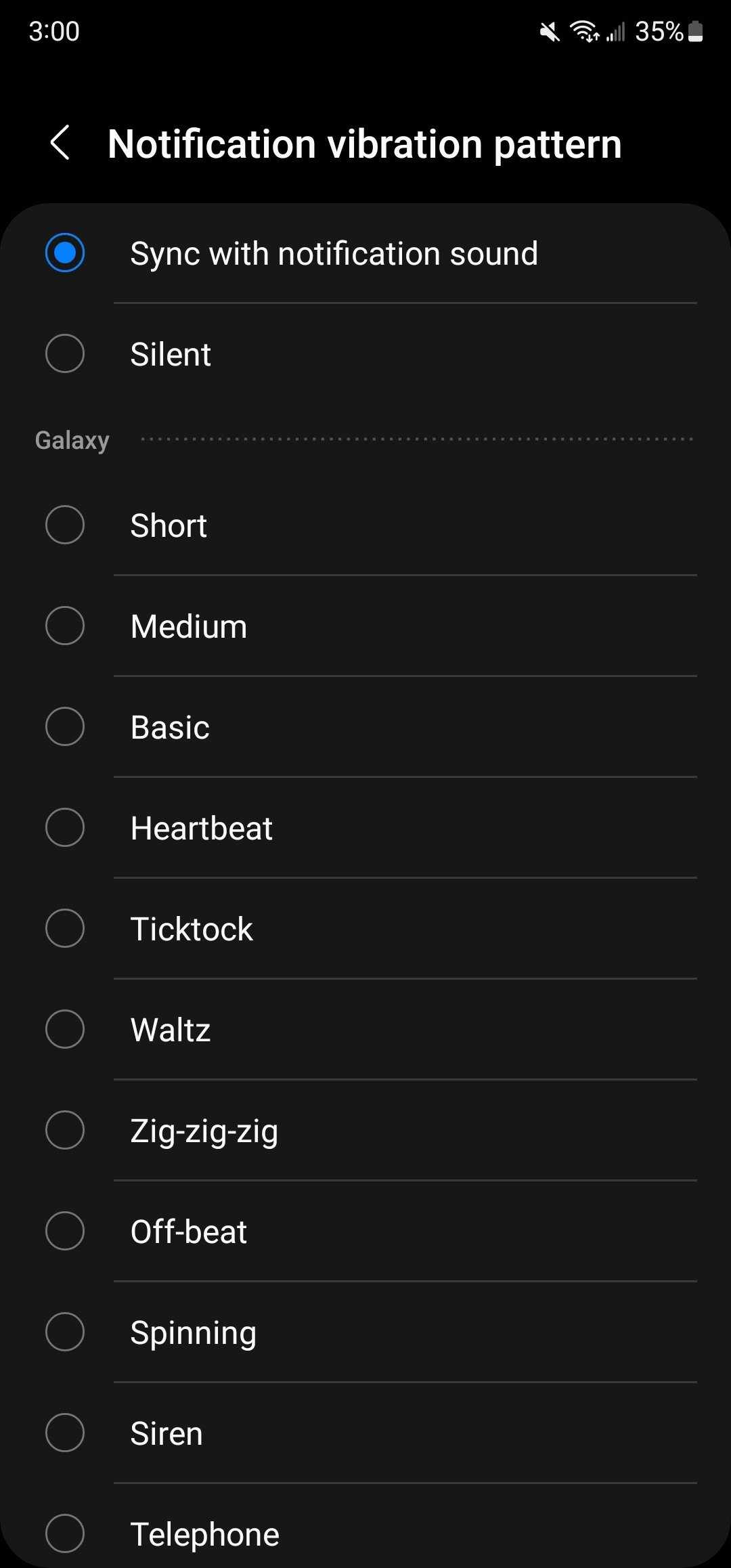Go back from Notification vibration pattern
This screenshot has height=1568, width=731.
tap(60, 143)
